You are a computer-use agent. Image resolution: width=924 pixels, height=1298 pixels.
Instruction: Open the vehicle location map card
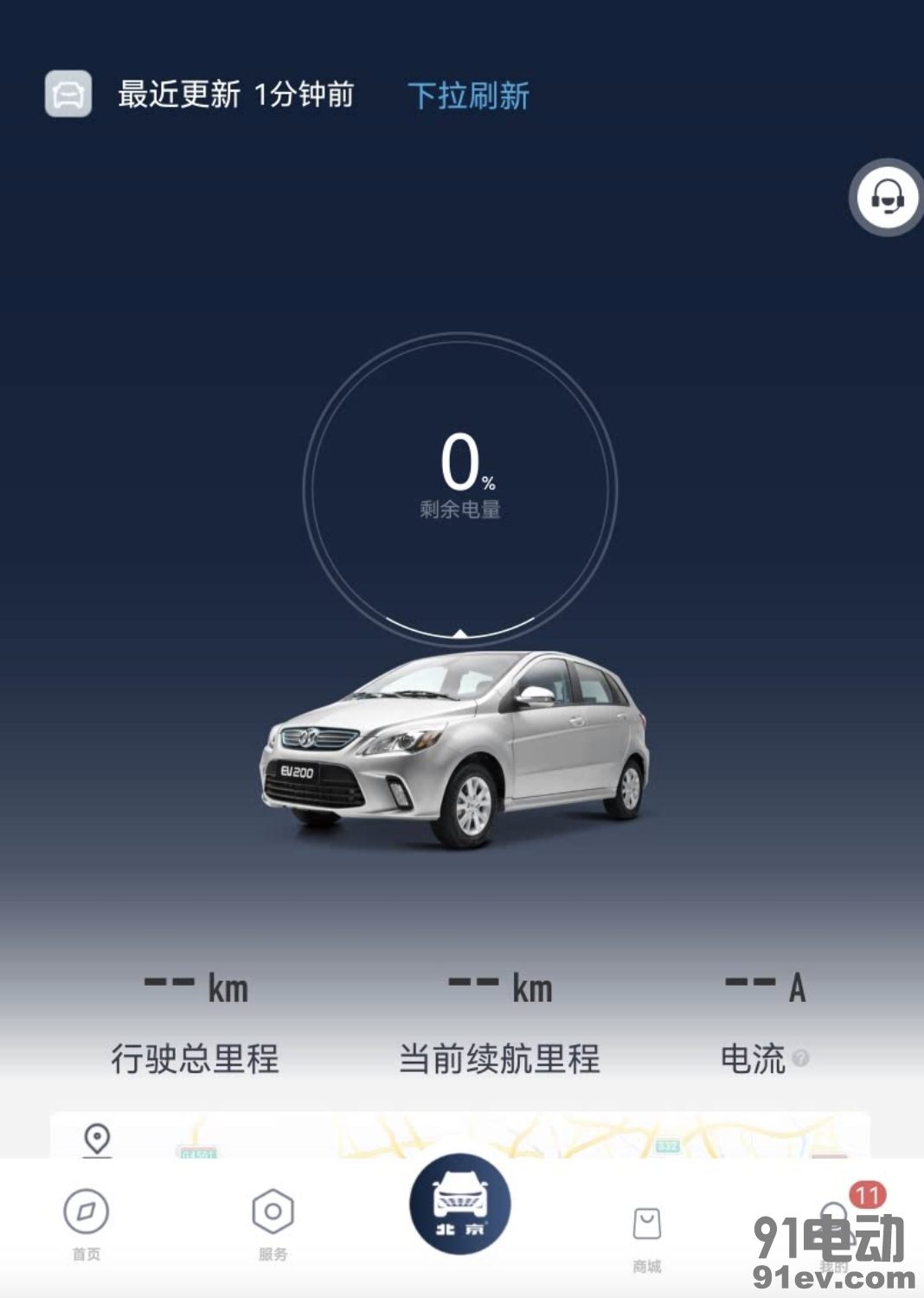coord(460,1135)
